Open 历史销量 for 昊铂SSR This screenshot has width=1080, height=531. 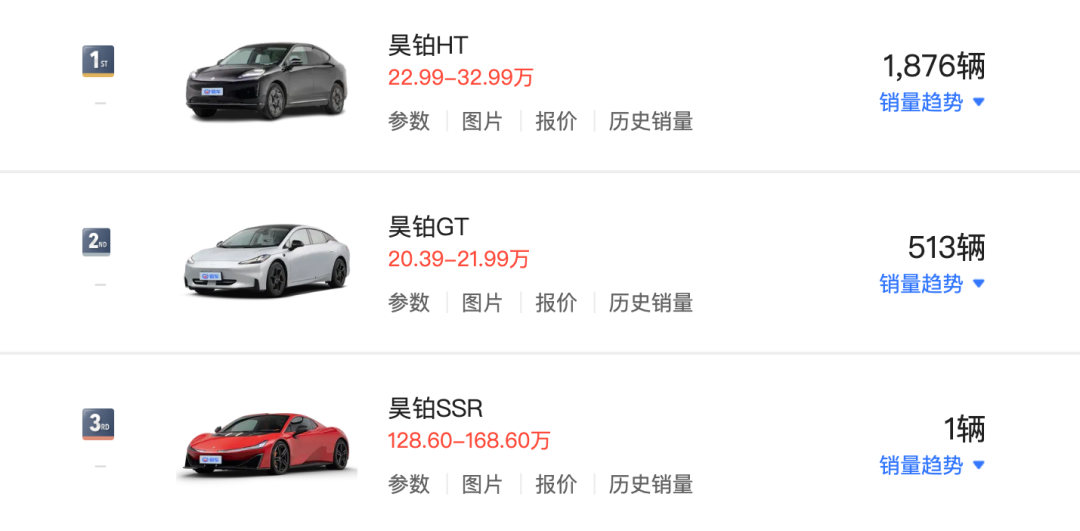tap(651, 484)
